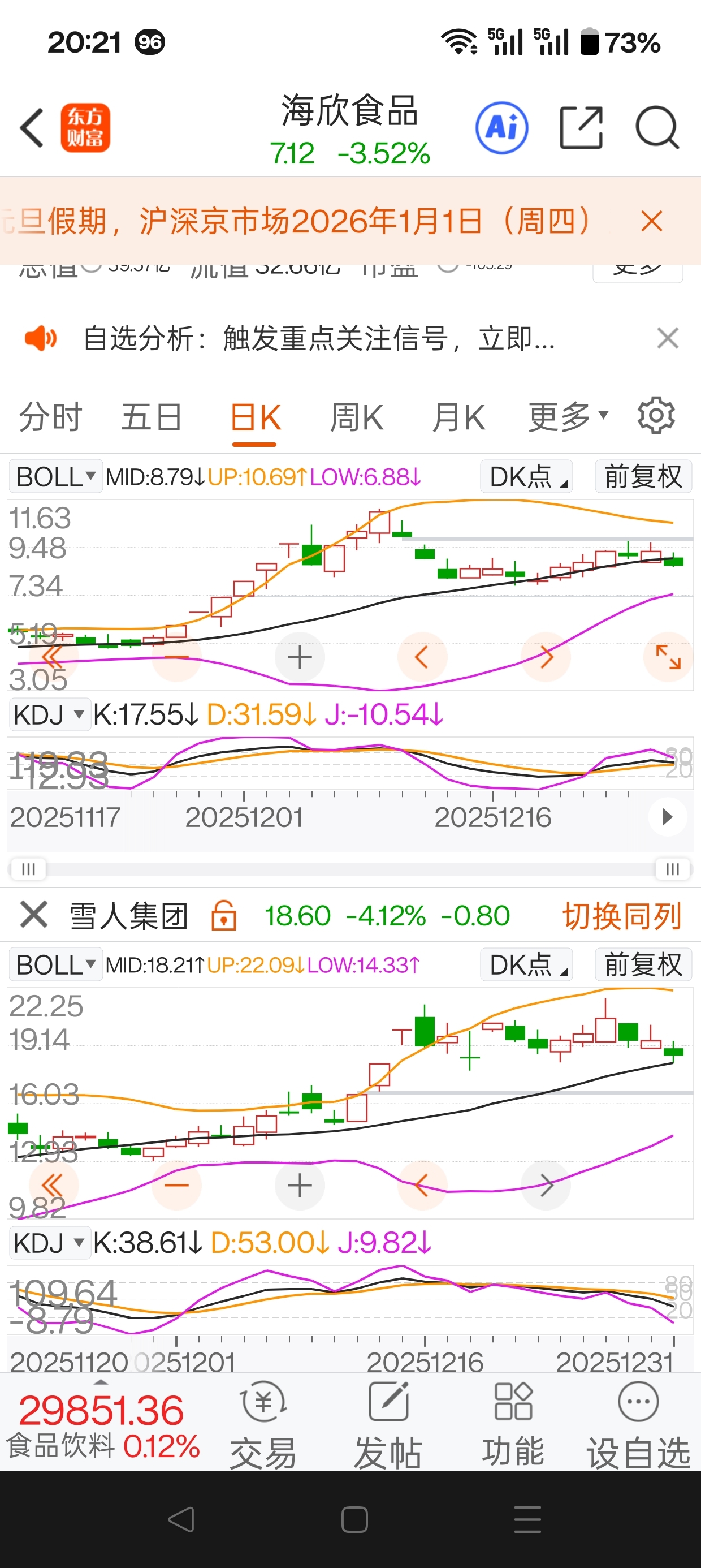
Task: Select the 周K chart tab
Action: point(357,417)
